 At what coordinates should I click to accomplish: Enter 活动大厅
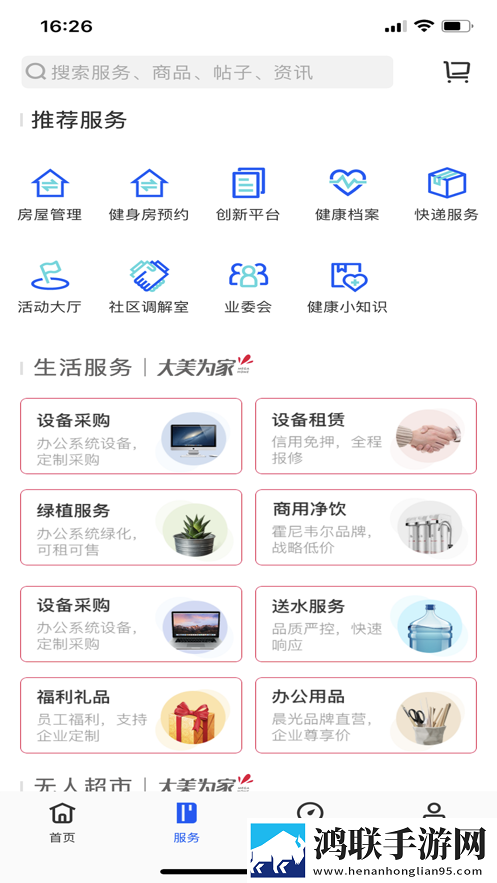pos(50,287)
